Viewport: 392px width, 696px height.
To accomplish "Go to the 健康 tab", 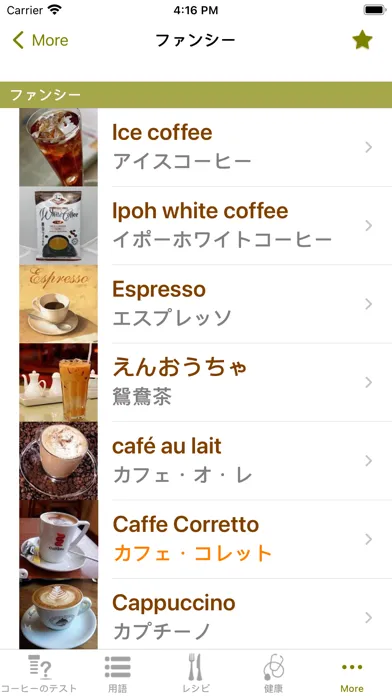I will (274, 673).
